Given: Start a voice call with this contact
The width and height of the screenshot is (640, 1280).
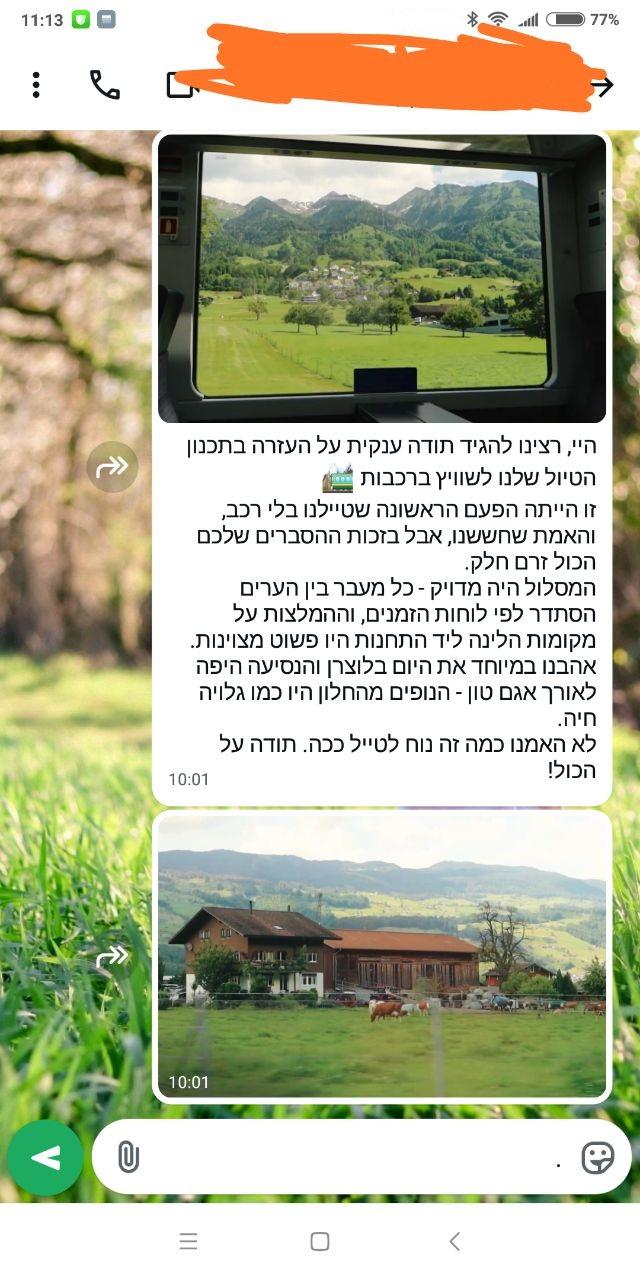Looking at the screenshot, I should coord(104,85).
